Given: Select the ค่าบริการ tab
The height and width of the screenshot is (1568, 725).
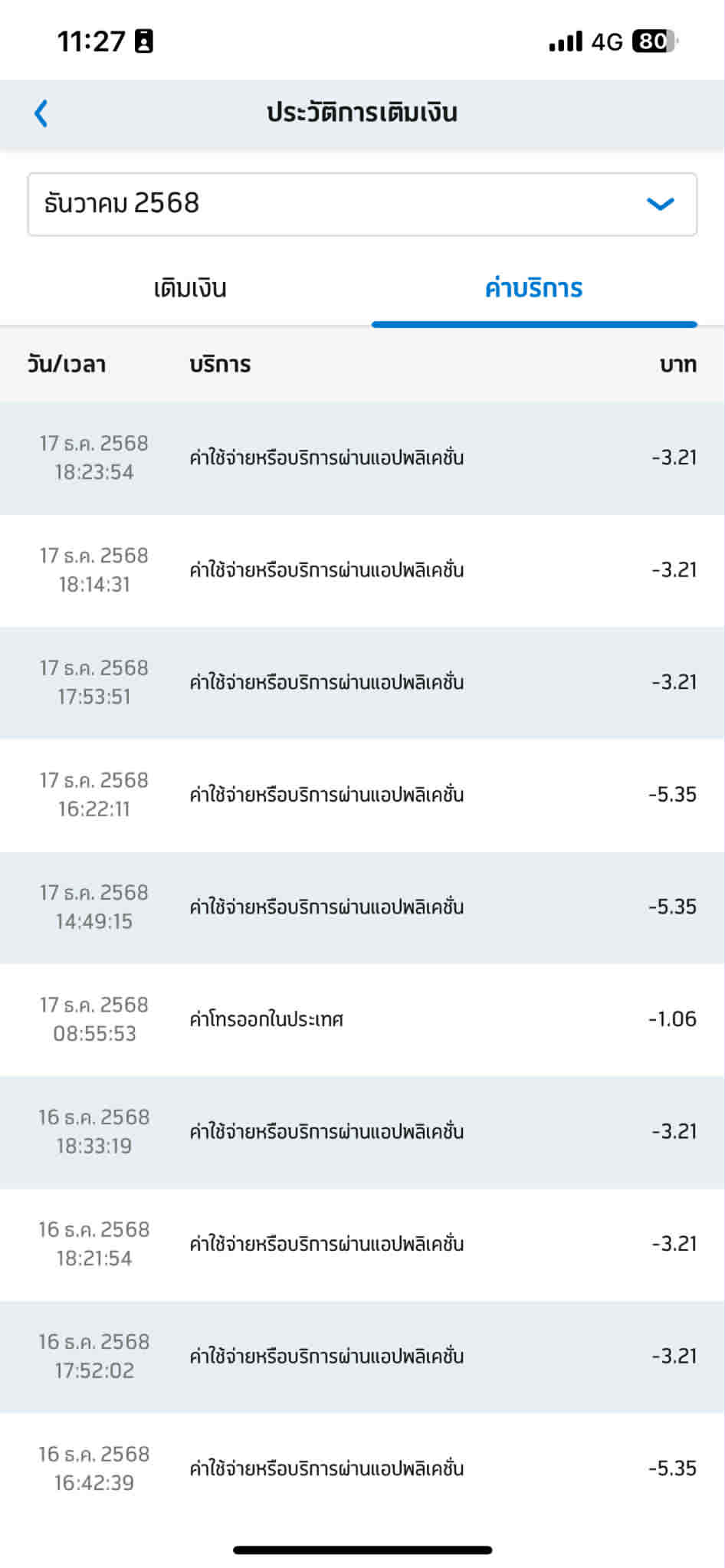Looking at the screenshot, I should (x=533, y=289).
